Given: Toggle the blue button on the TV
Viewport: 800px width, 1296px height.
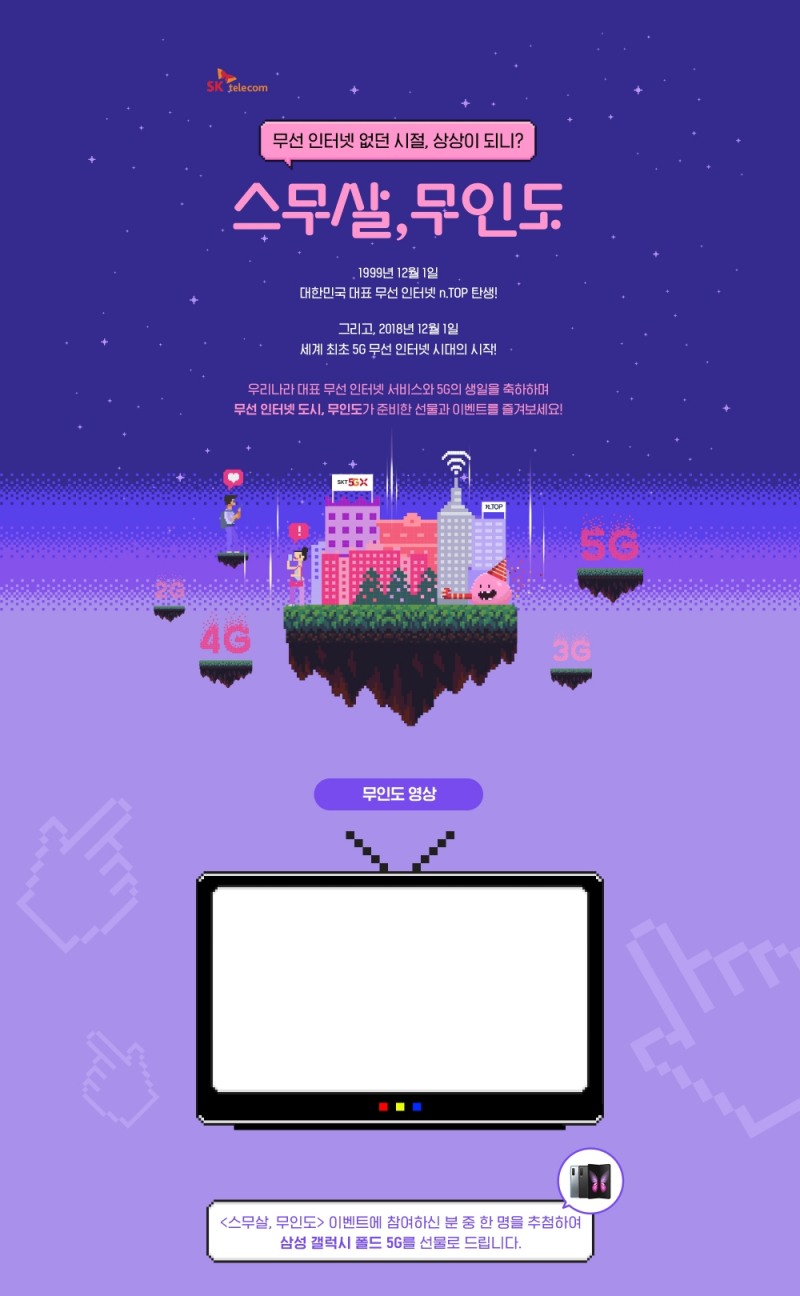Looking at the screenshot, I should [x=416, y=1106].
